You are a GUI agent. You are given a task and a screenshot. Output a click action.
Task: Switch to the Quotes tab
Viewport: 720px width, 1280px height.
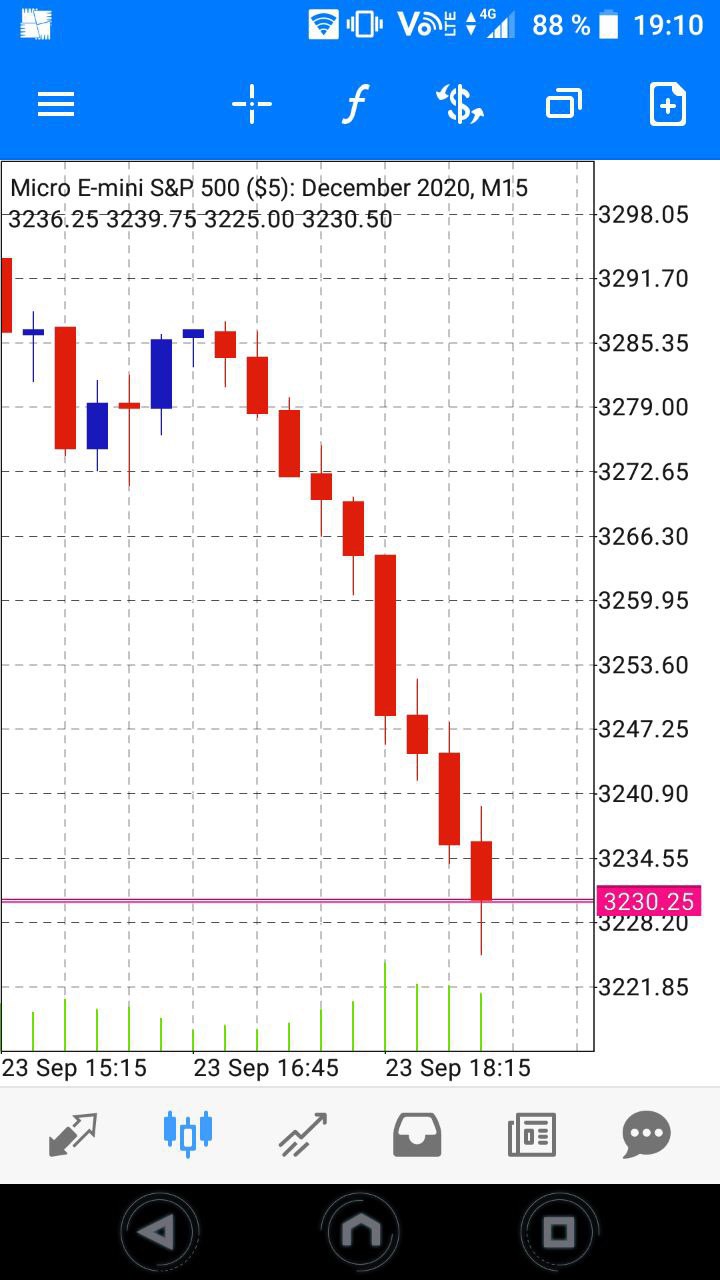[73, 1134]
